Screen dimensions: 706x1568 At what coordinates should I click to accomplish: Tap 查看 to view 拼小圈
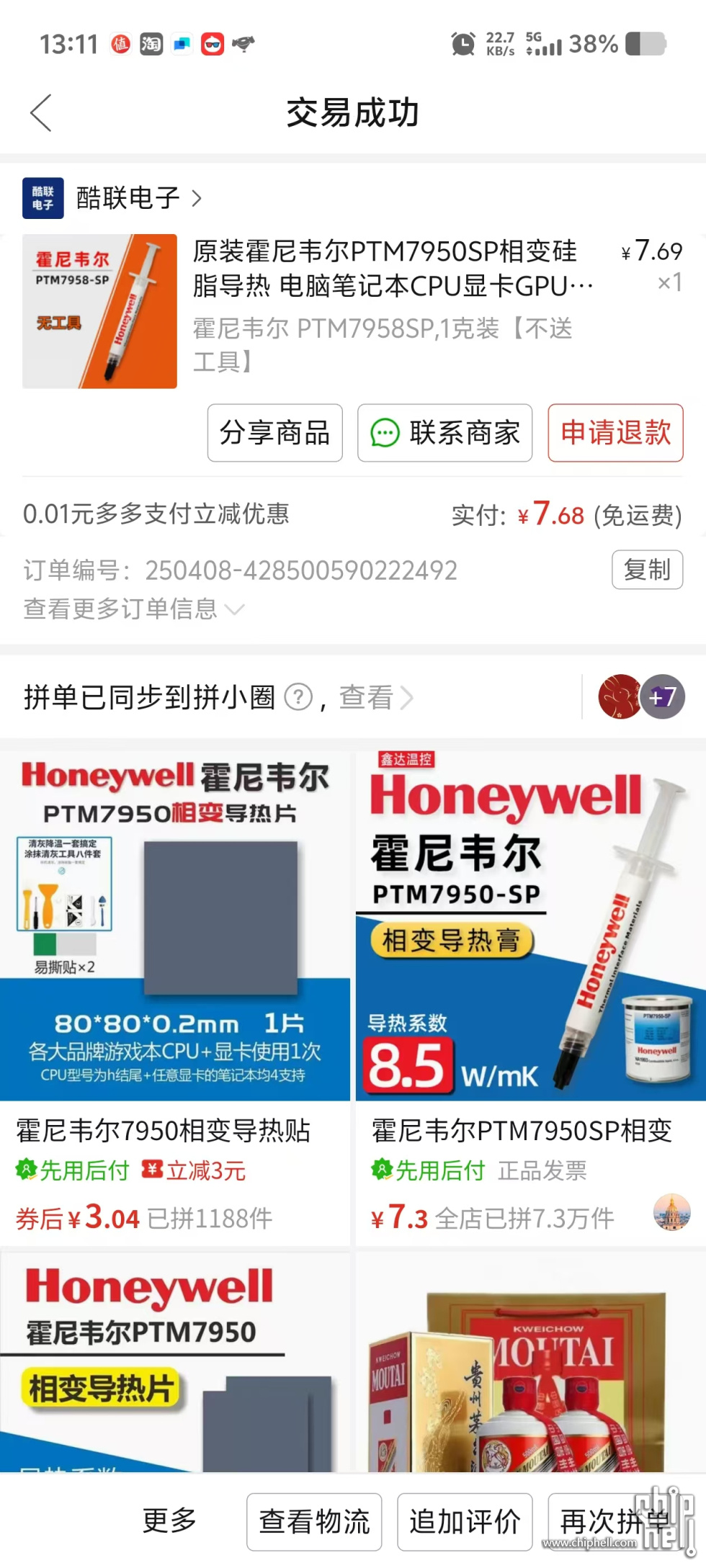coord(375,697)
